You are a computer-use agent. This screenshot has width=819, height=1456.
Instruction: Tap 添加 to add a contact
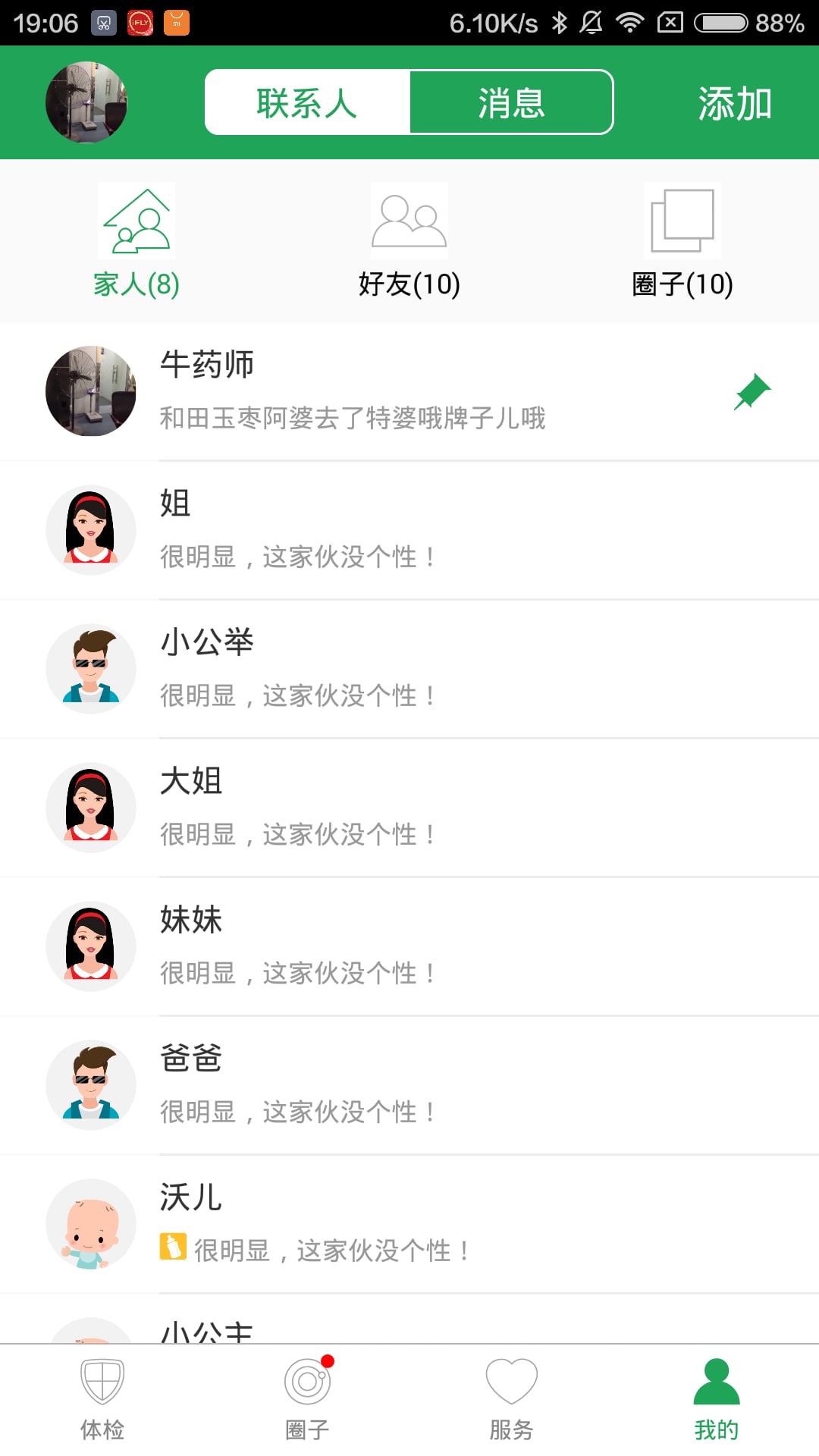[x=735, y=103]
